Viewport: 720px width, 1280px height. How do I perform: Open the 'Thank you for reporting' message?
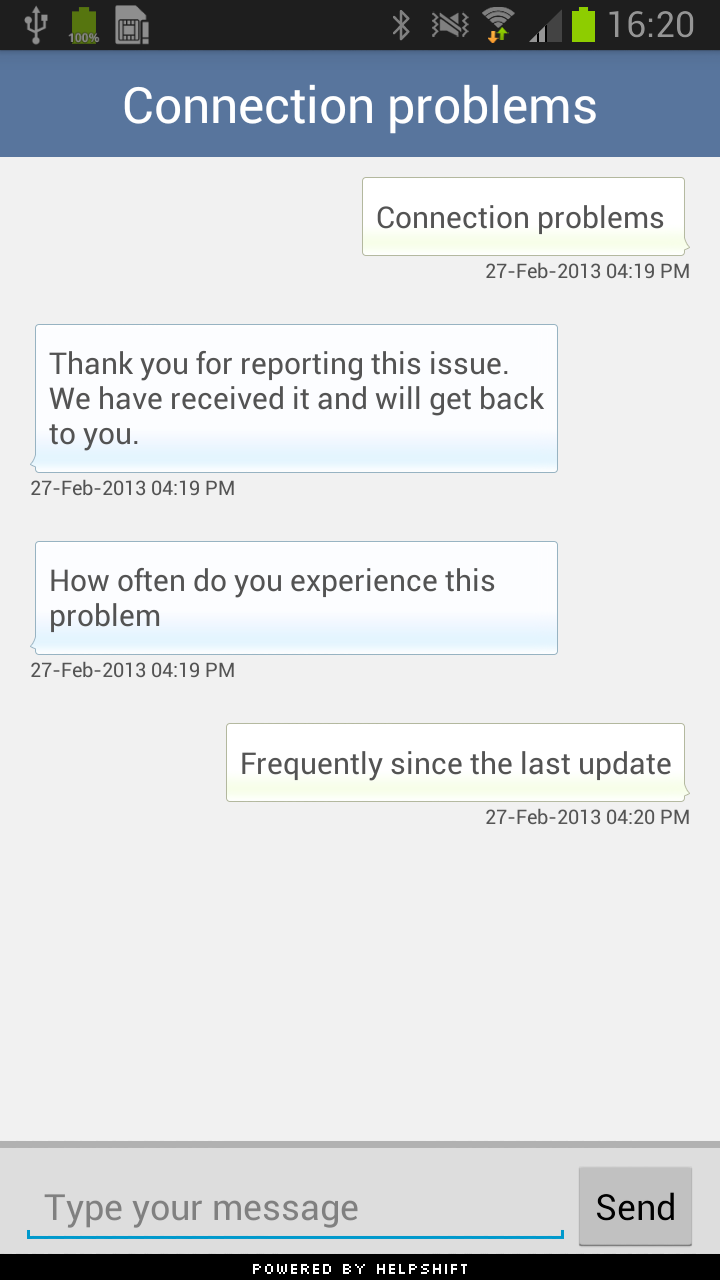click(x=295, y=398)
